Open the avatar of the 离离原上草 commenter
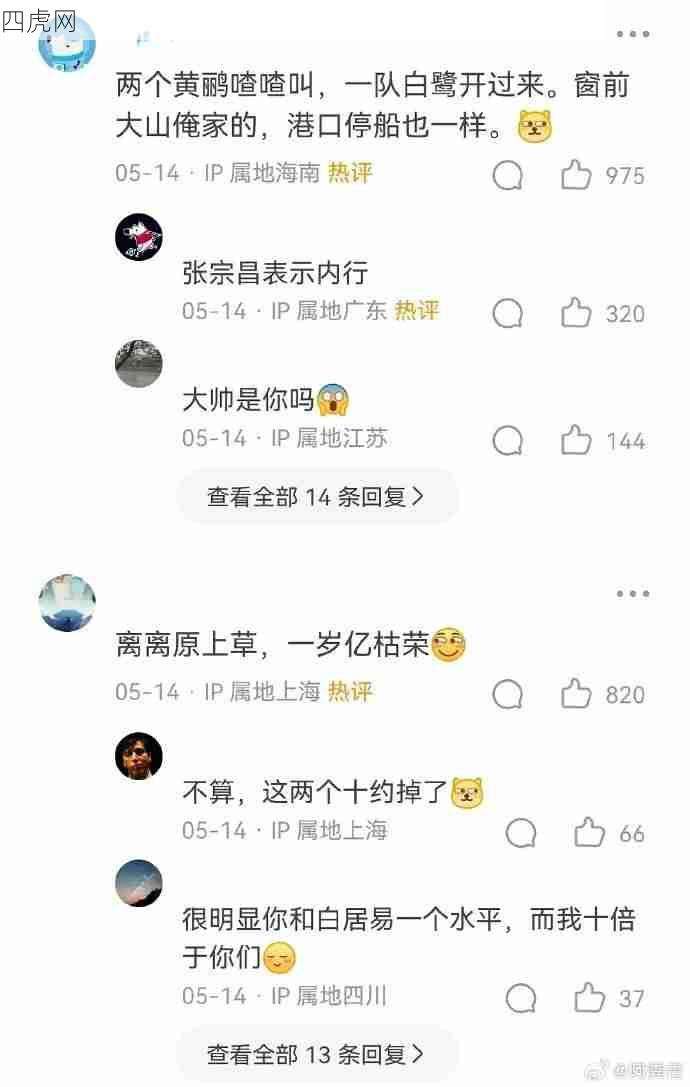This screenshot has height=1087, width=690. [x=67, y=603]
